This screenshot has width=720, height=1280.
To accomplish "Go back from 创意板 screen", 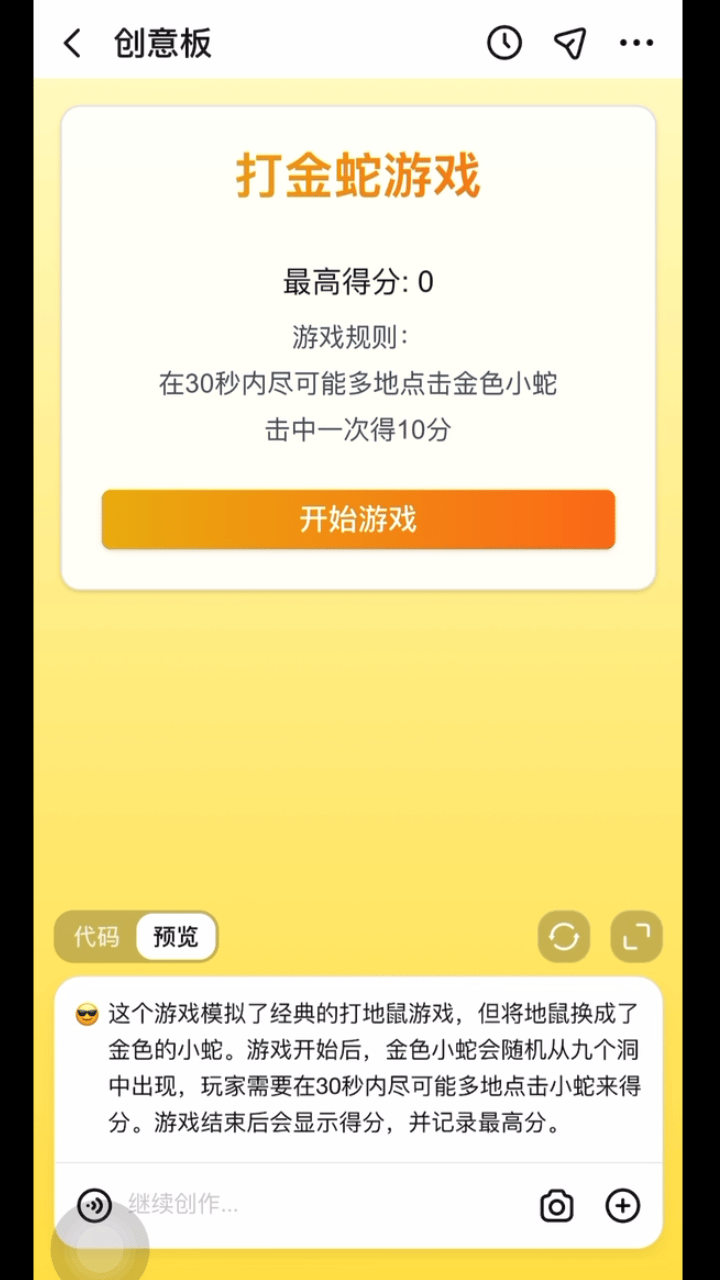I will pos(72,43).
